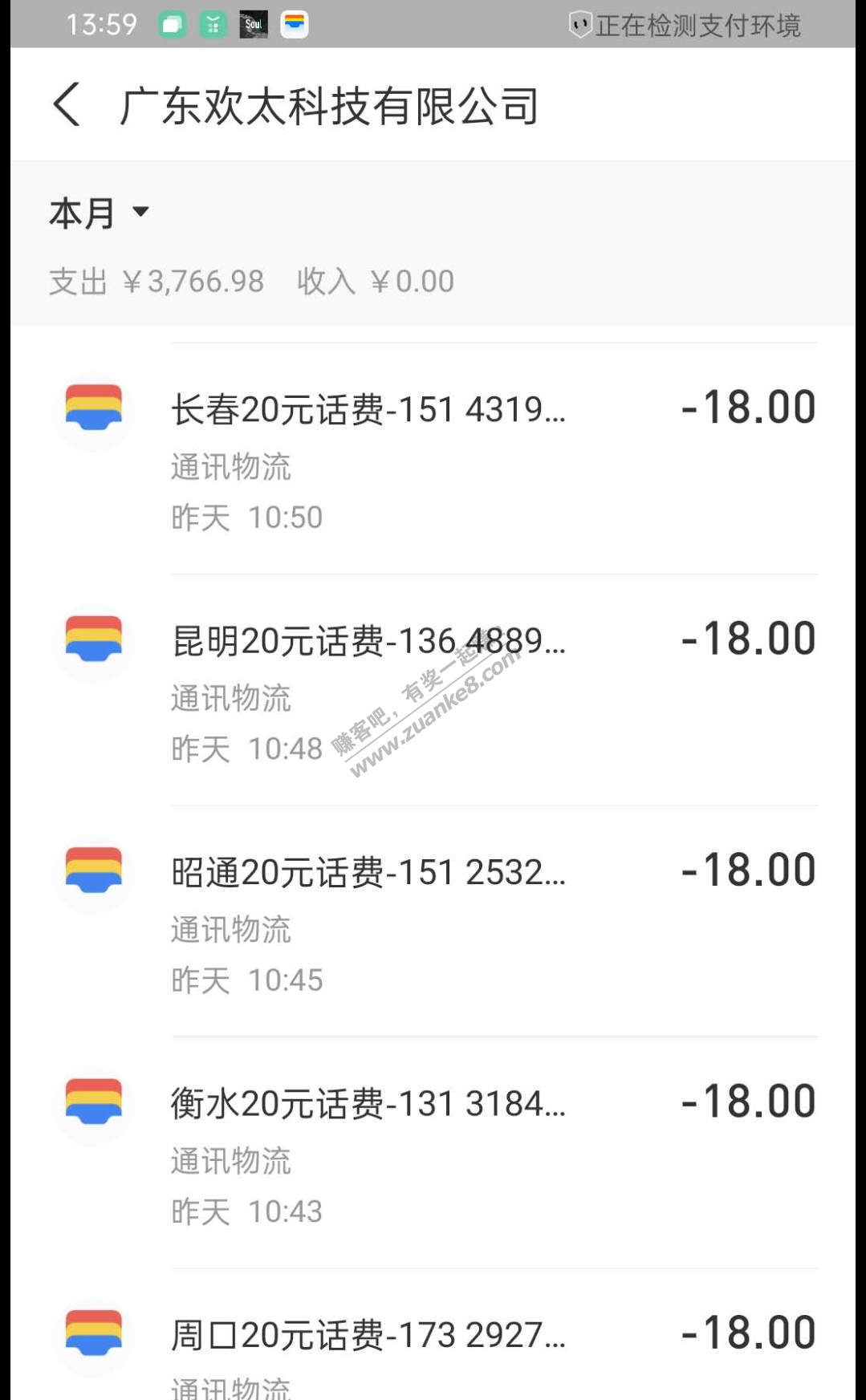Screen dimensions: 866x1400
Task: Open the 昆明20元话费 transaction
Action: point(433,690)
